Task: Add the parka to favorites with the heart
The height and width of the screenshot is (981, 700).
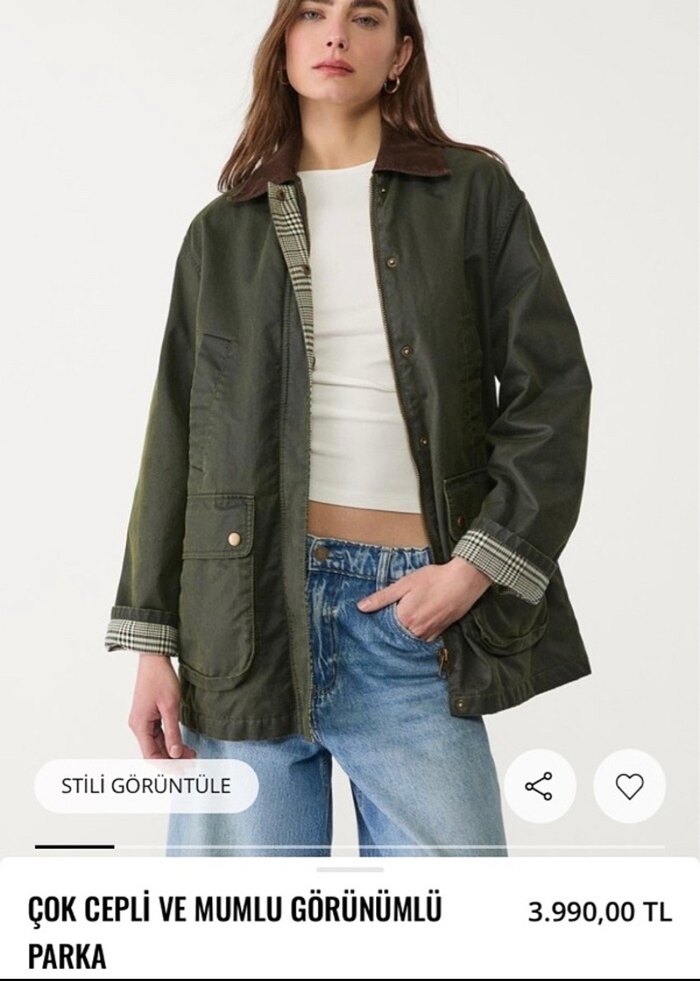Action: pos(629,786)
